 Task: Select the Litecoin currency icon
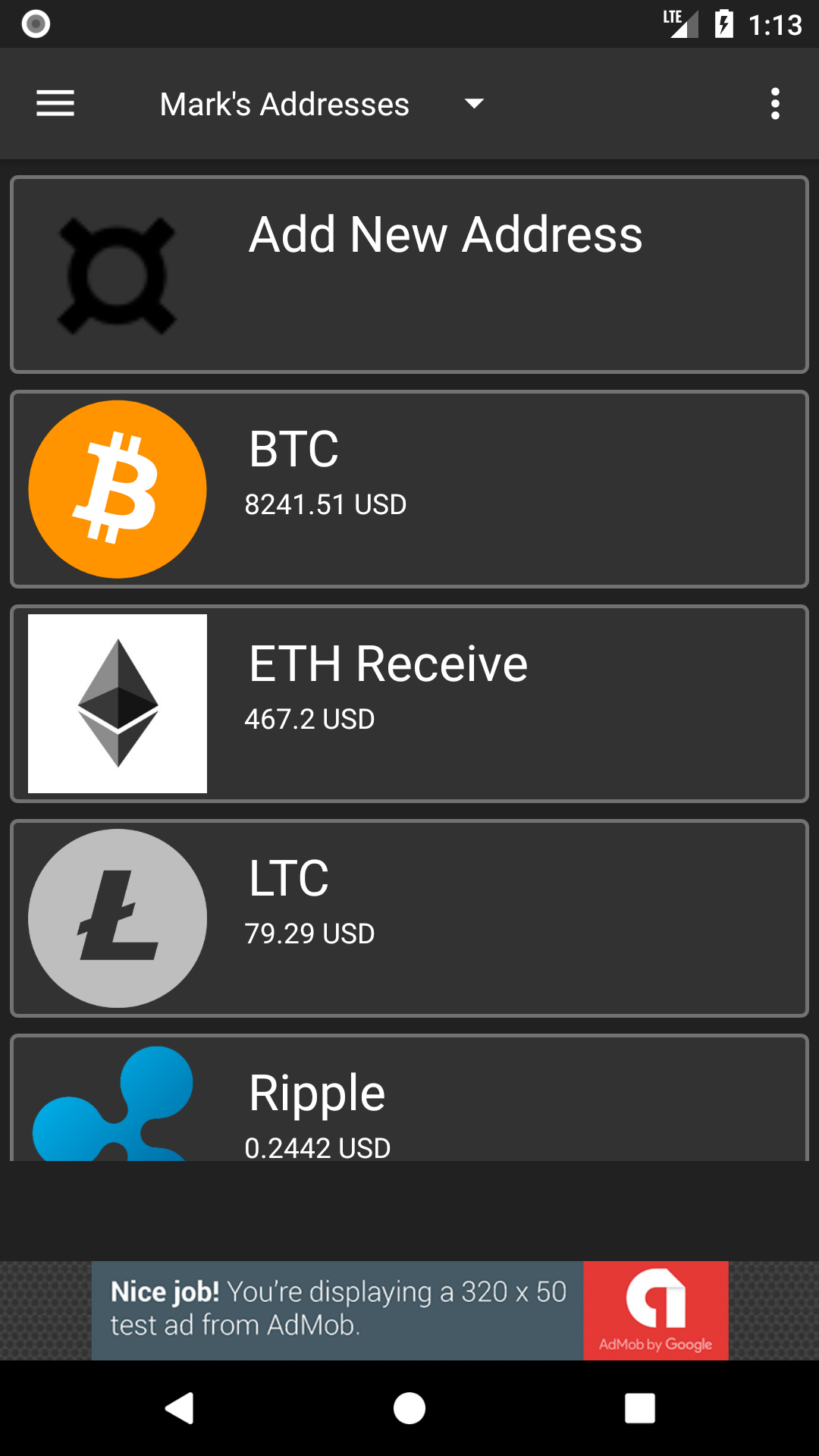pos(117,918)
